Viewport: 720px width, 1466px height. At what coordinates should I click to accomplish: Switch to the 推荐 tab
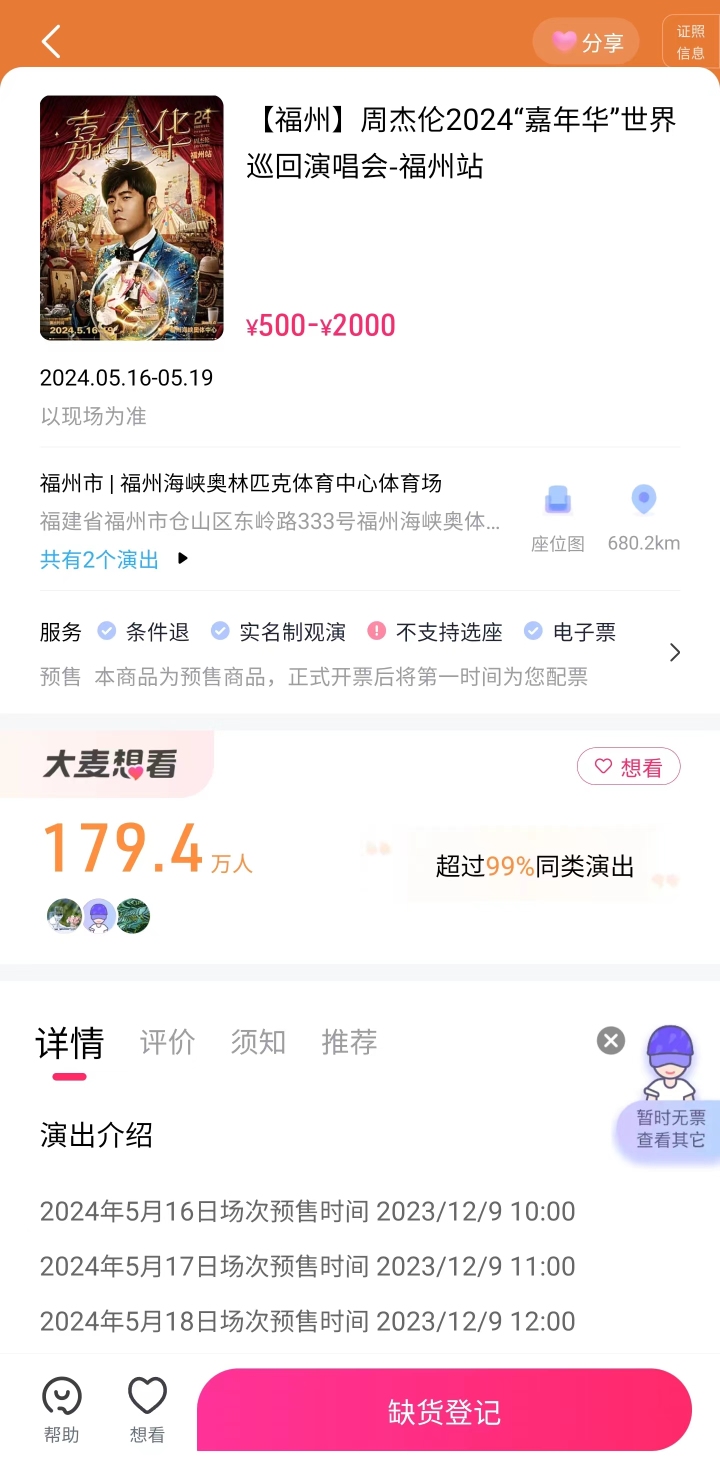[x=349, y=1042]
